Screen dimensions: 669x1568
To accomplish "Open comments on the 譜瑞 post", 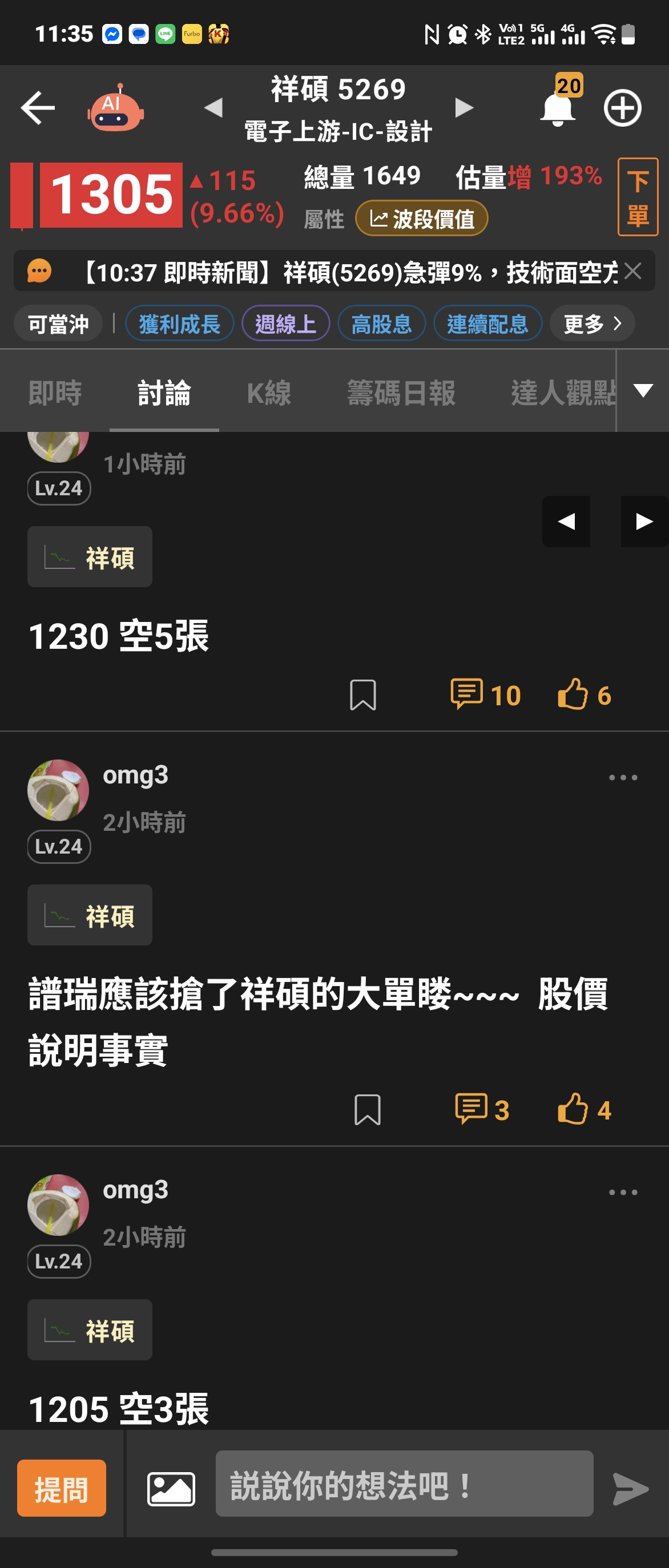I will (482, 1110).
